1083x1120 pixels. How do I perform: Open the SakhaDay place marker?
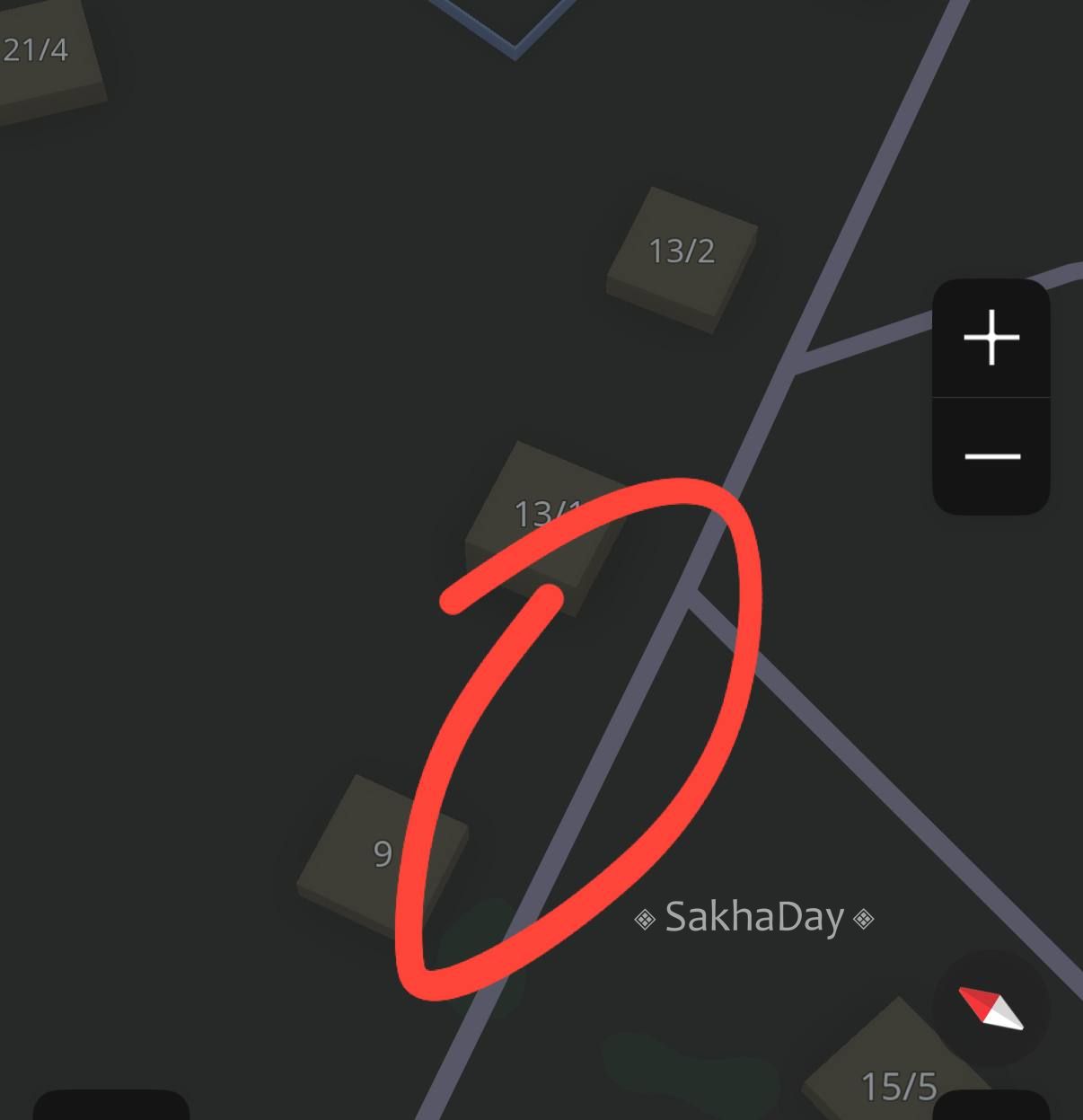(754, 918)
